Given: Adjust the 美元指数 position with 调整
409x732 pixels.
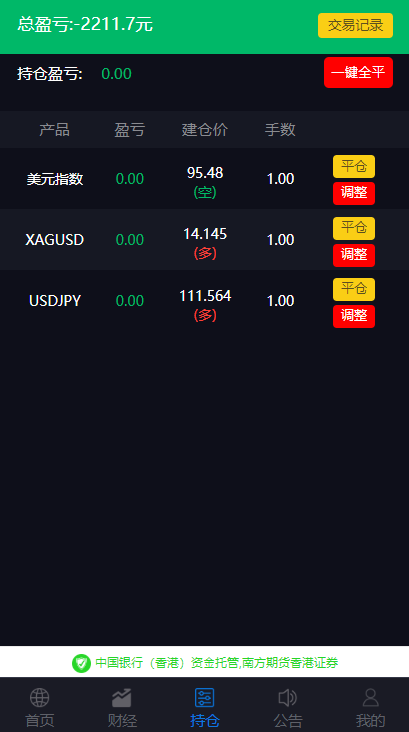Looking at the screenshot, I should click(x=354, y=193).
